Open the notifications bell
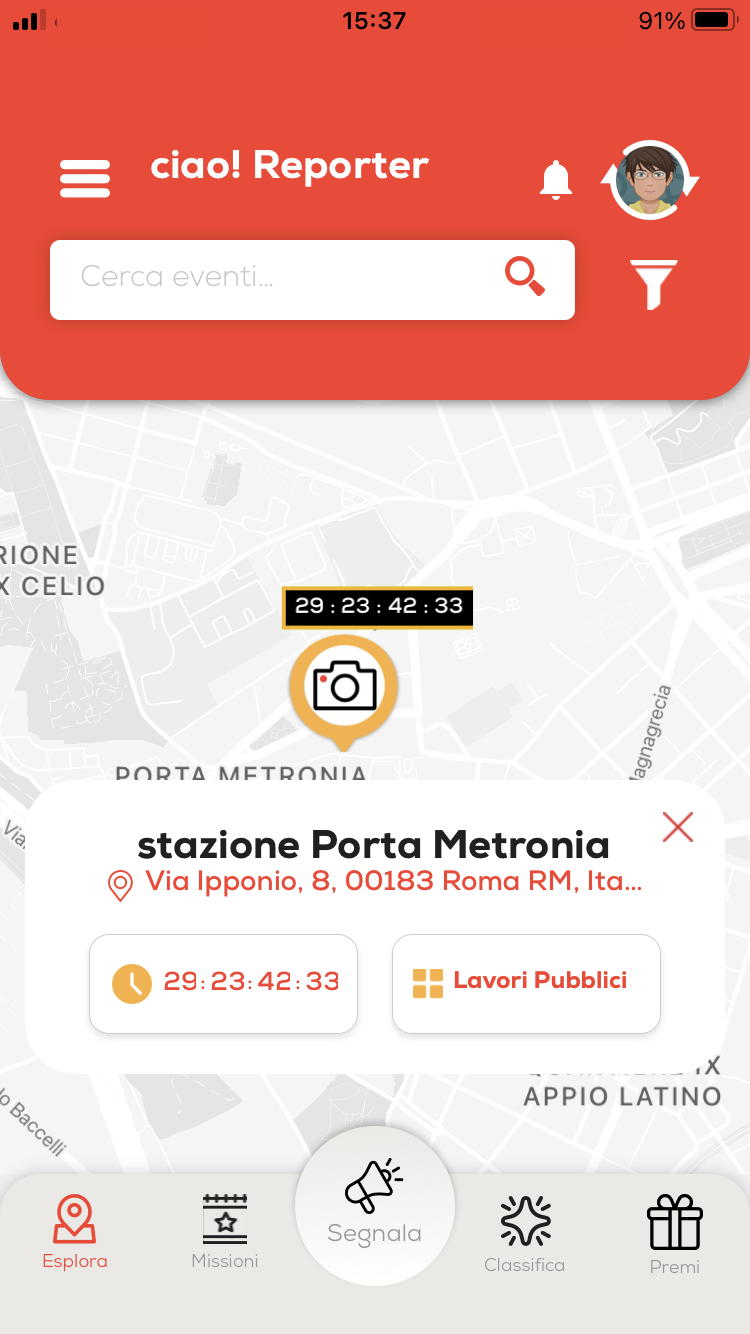The height and width of the screenshot is (1334, 750). pos(555,180)
